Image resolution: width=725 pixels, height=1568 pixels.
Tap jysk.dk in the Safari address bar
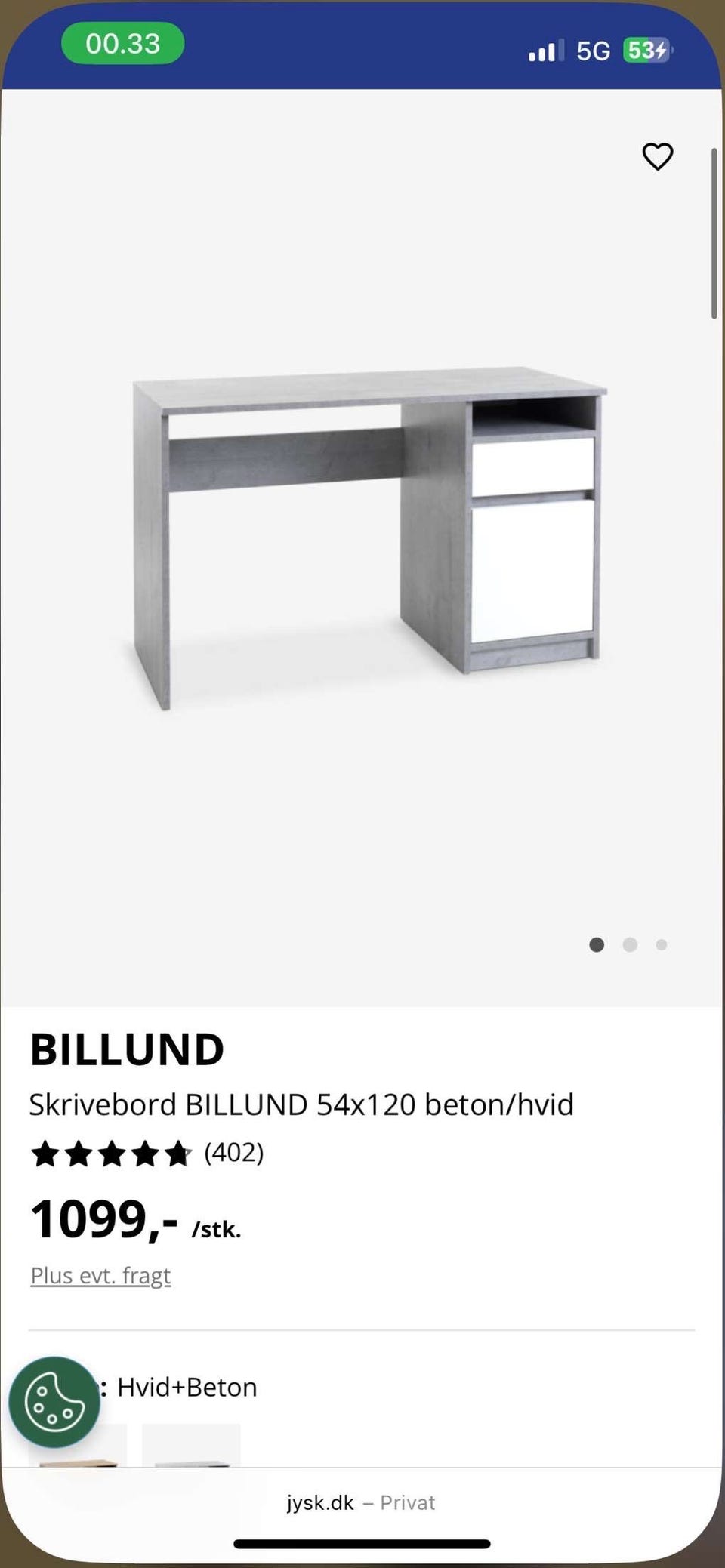[x=319, y=1502]
